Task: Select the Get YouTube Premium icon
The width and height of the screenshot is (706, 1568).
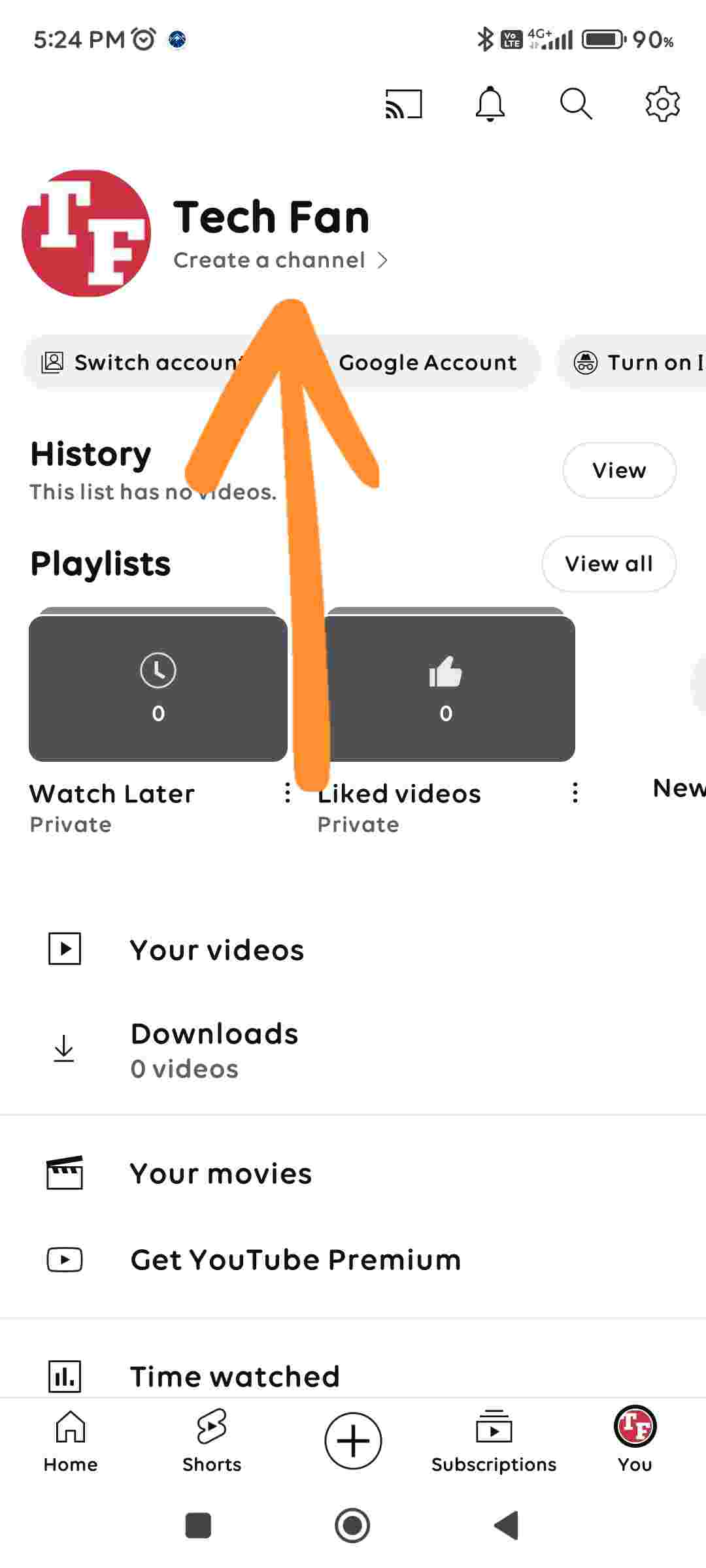Action: [x=63, y=1259]
